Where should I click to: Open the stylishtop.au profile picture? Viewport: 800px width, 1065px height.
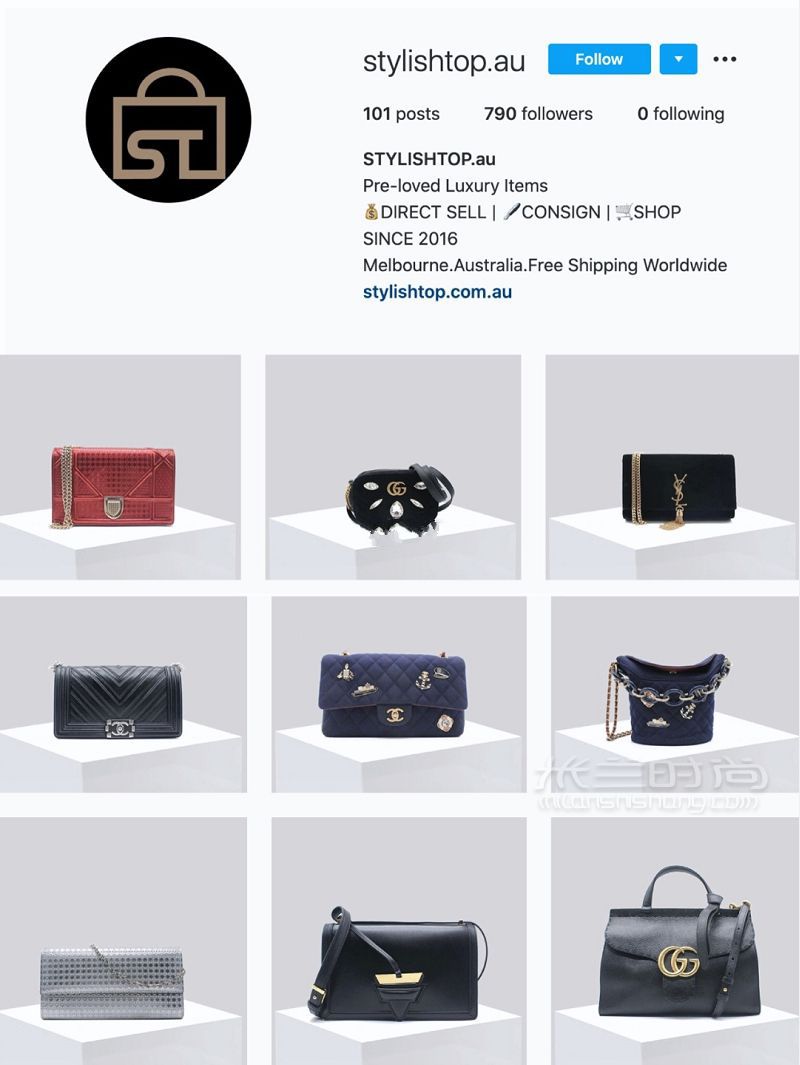[168, 119]
